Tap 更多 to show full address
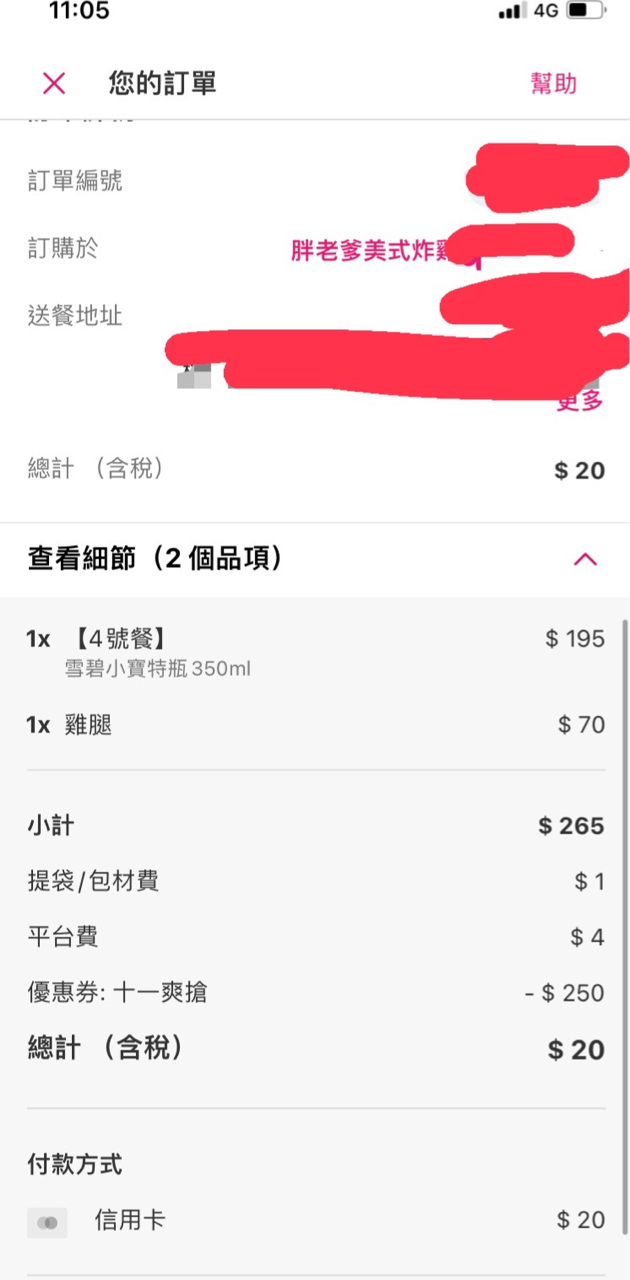Image resolution: width=630 pixels, height=1280 pixels. pos(580,402)
